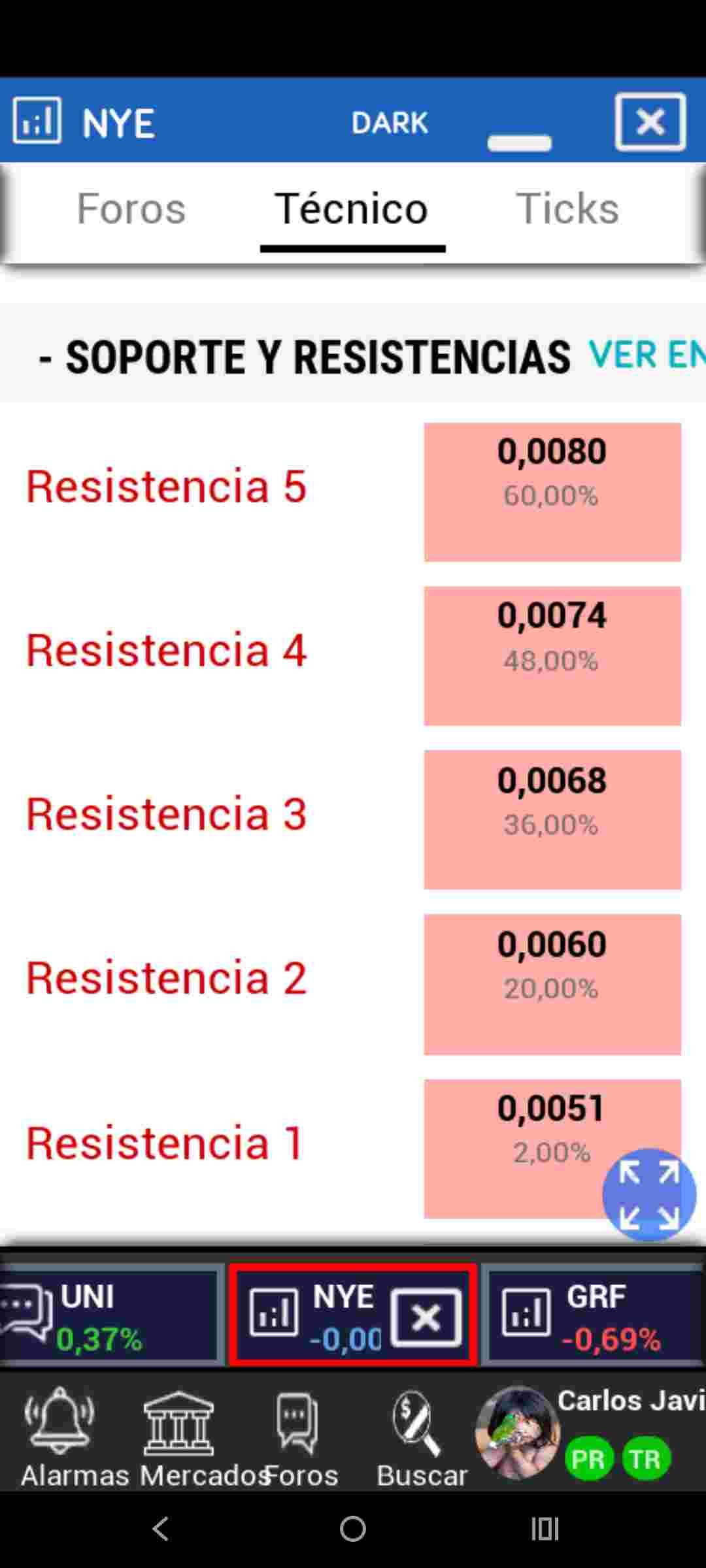Image resolution: width=706 pixels, height=1568 pixels.
Task: Open the GRF ticker tile
Action: (594, 1316)
